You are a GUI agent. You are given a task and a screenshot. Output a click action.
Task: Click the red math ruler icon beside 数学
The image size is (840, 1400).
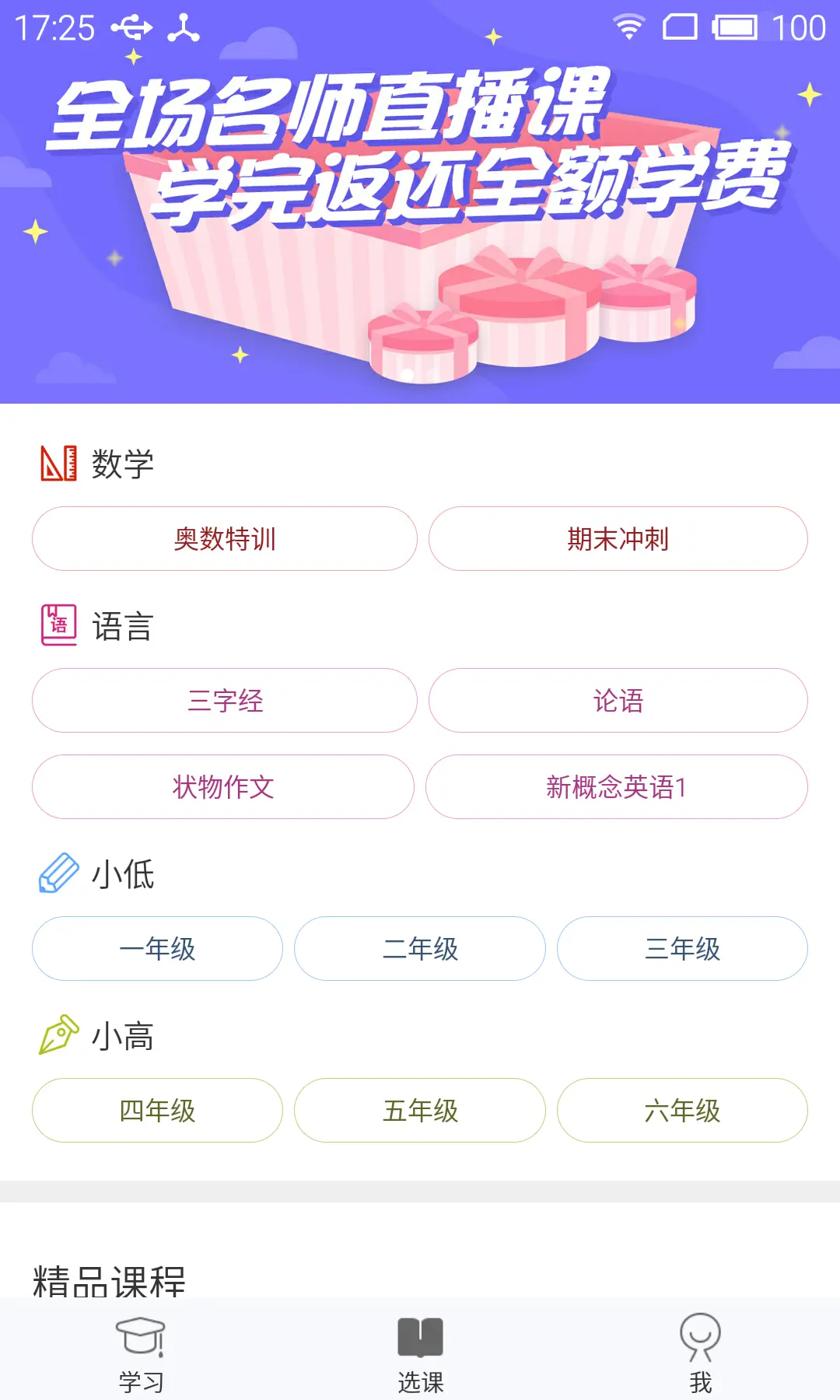click(x=58, y=462)
